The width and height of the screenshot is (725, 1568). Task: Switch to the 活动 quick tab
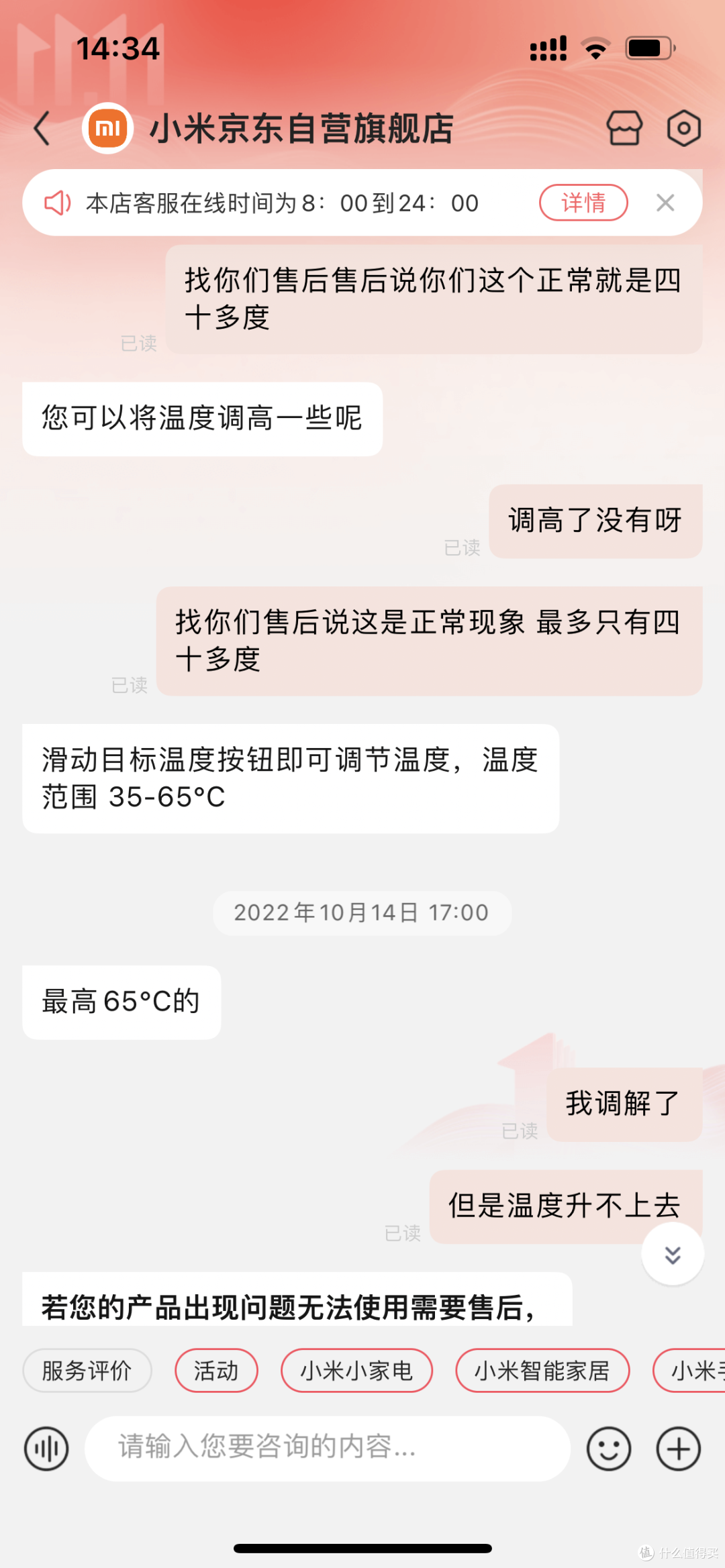(x=216, y=1371)
